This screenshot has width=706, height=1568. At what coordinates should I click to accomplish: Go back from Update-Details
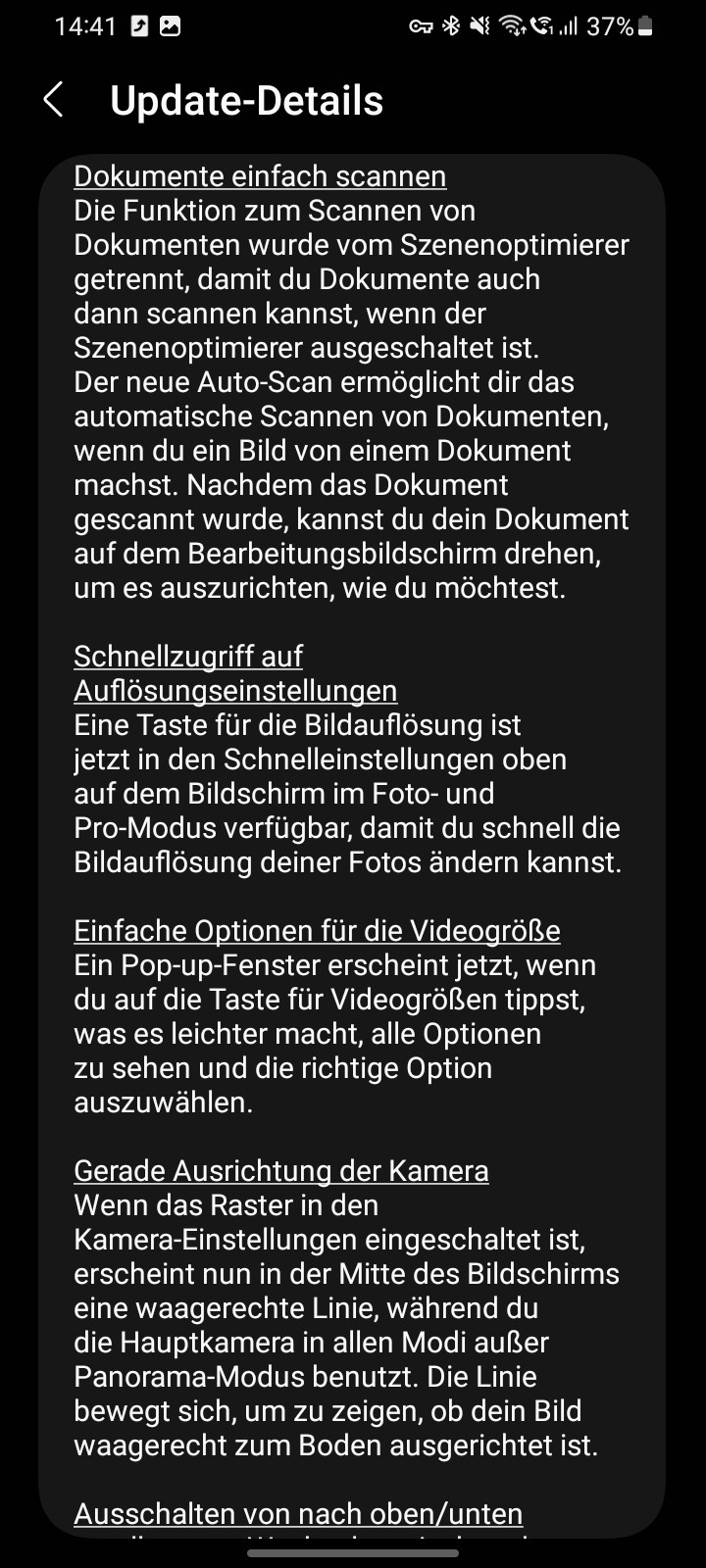pos(54,100)
